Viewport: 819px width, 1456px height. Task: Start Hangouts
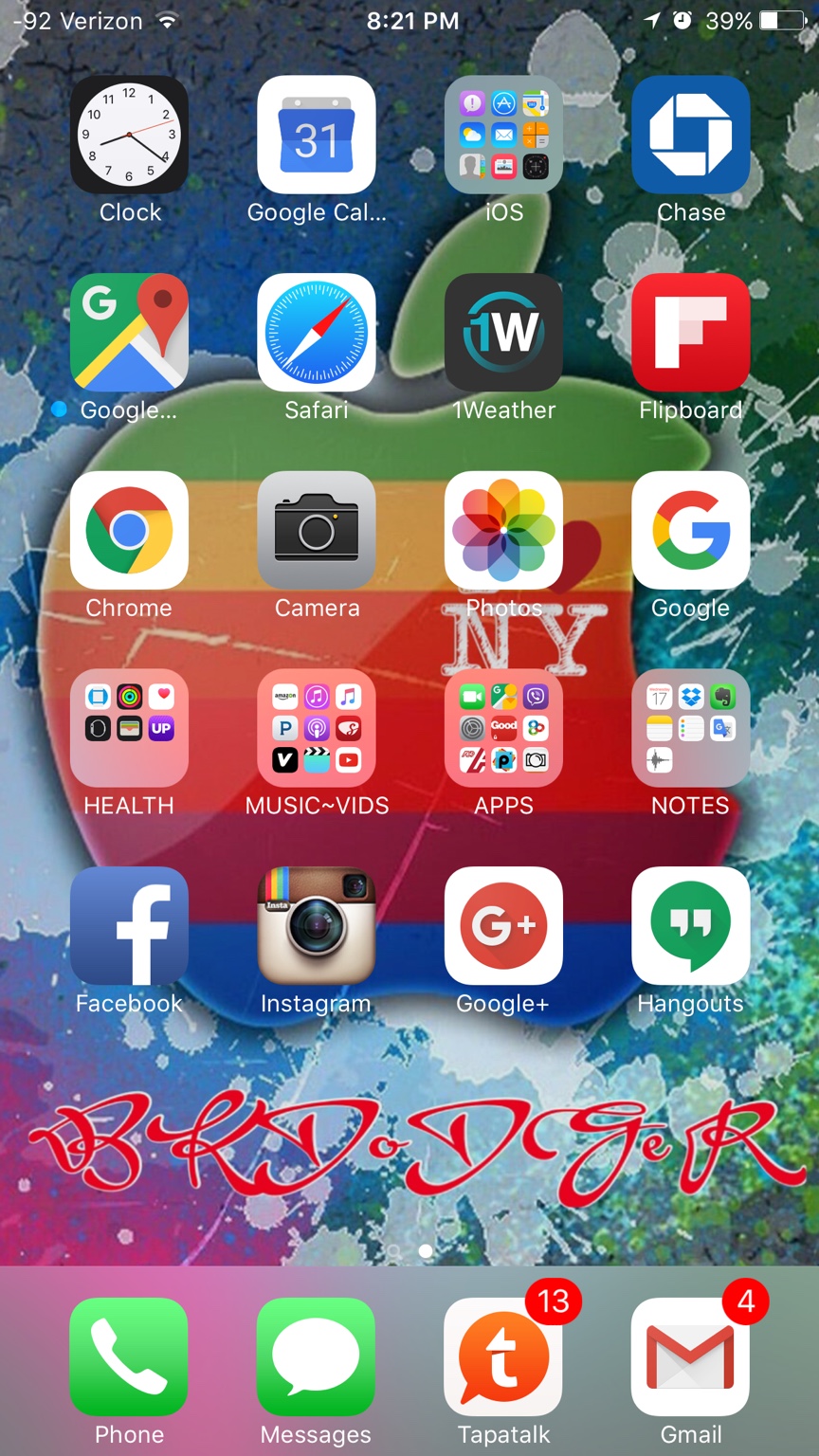691,925
